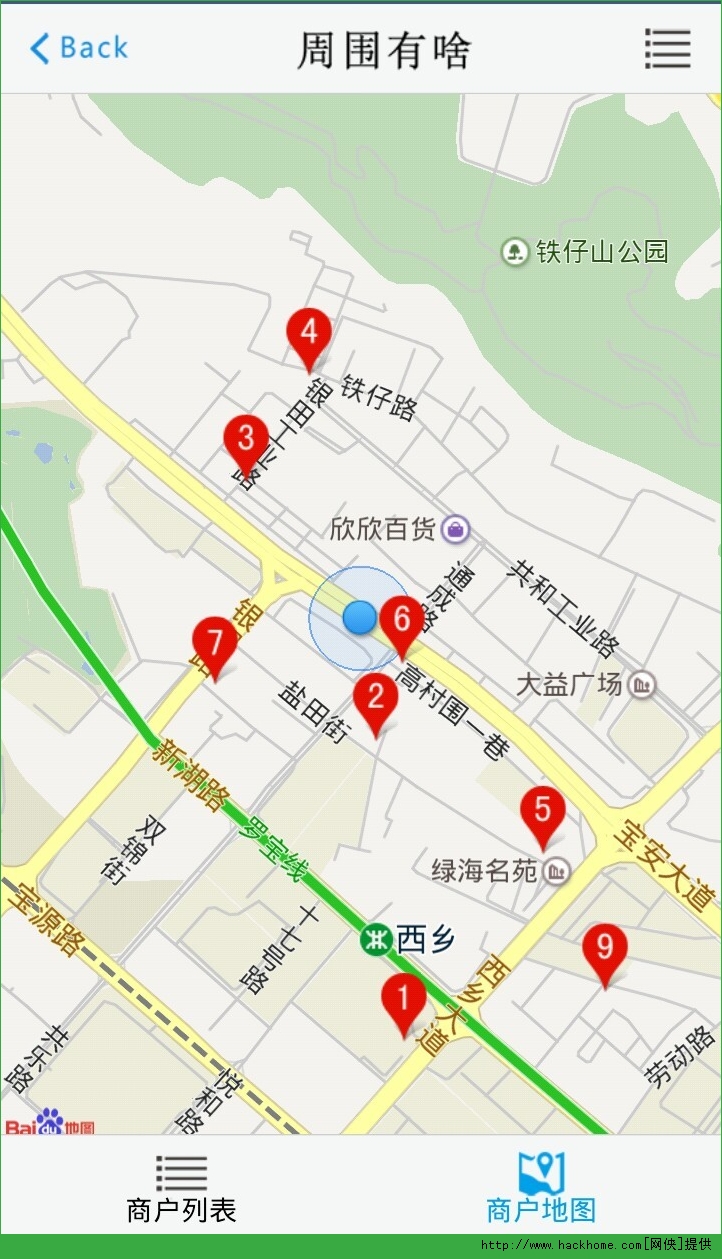Tap merchant pin number 7
Viewport: 722px width, 1259px height.
[215, 643]
